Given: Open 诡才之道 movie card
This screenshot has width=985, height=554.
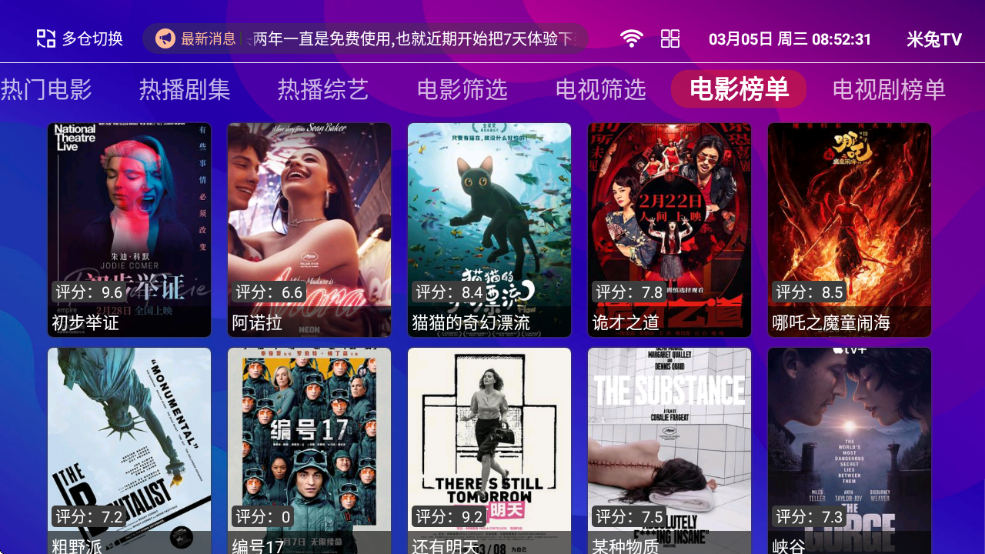Looking at the screenshot, I should (669, 230).
